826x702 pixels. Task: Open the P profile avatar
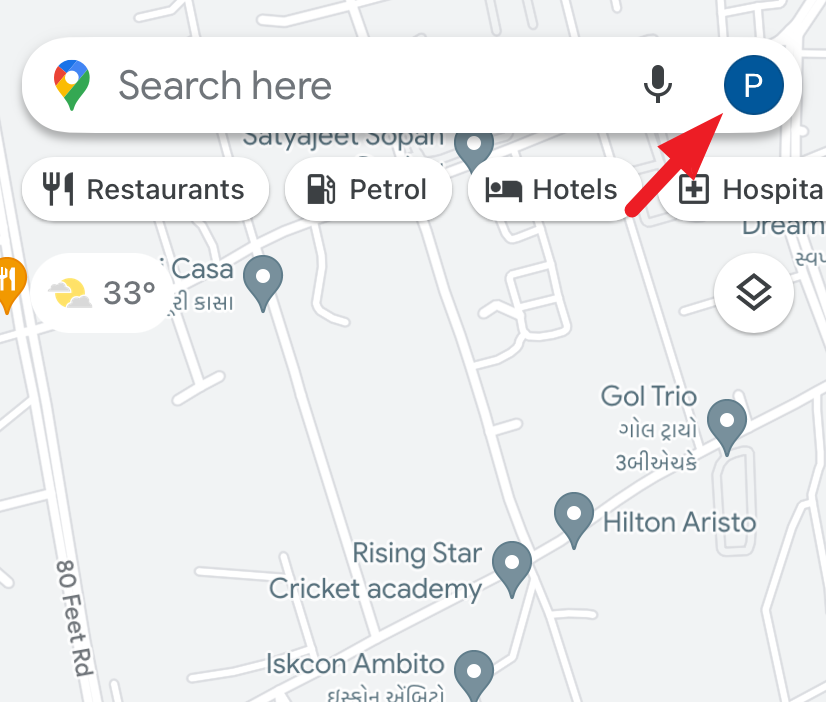click(753, 85)
